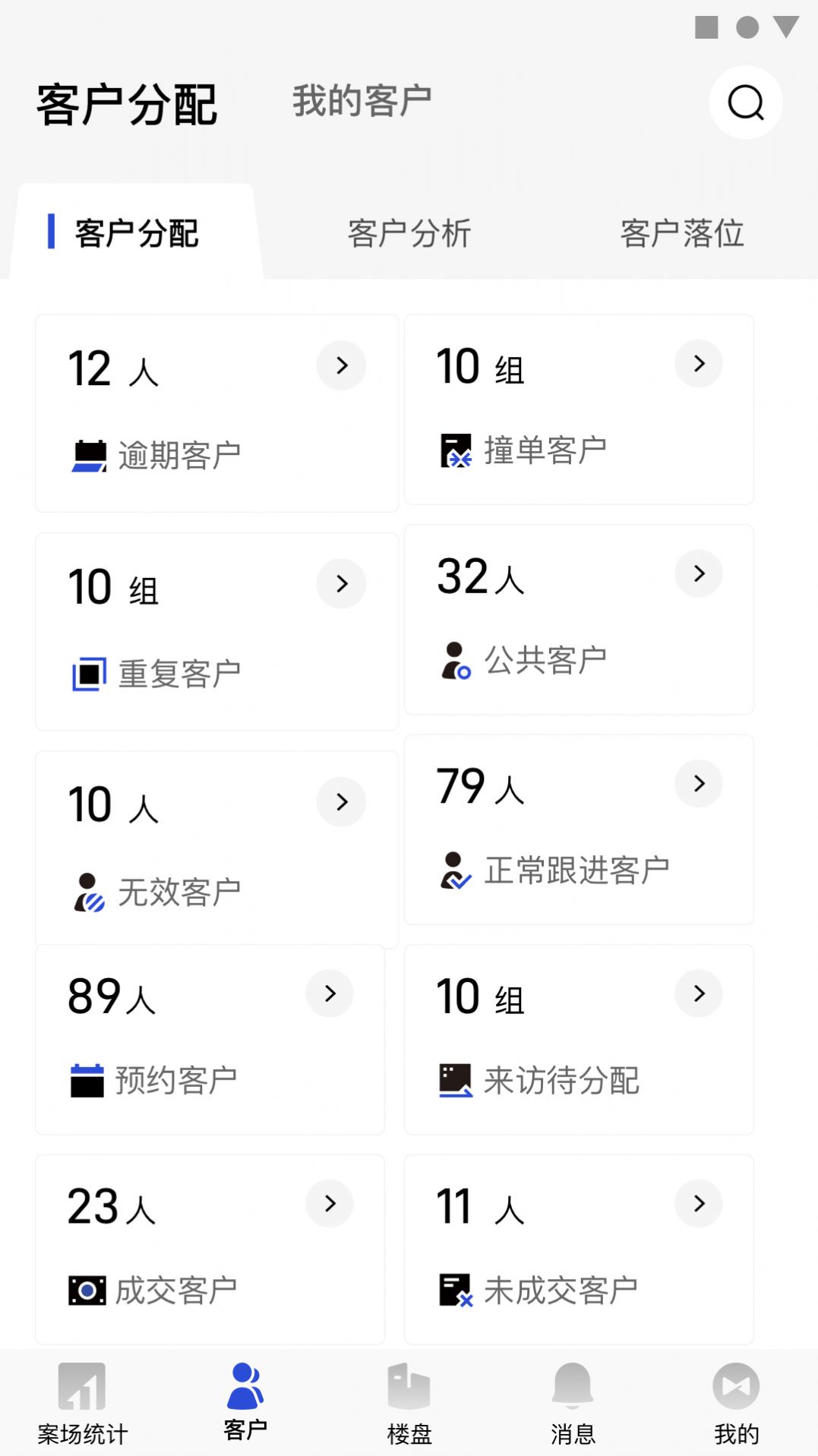Open the 重复客户 card
818x1456 pixels.
(217, 631)
